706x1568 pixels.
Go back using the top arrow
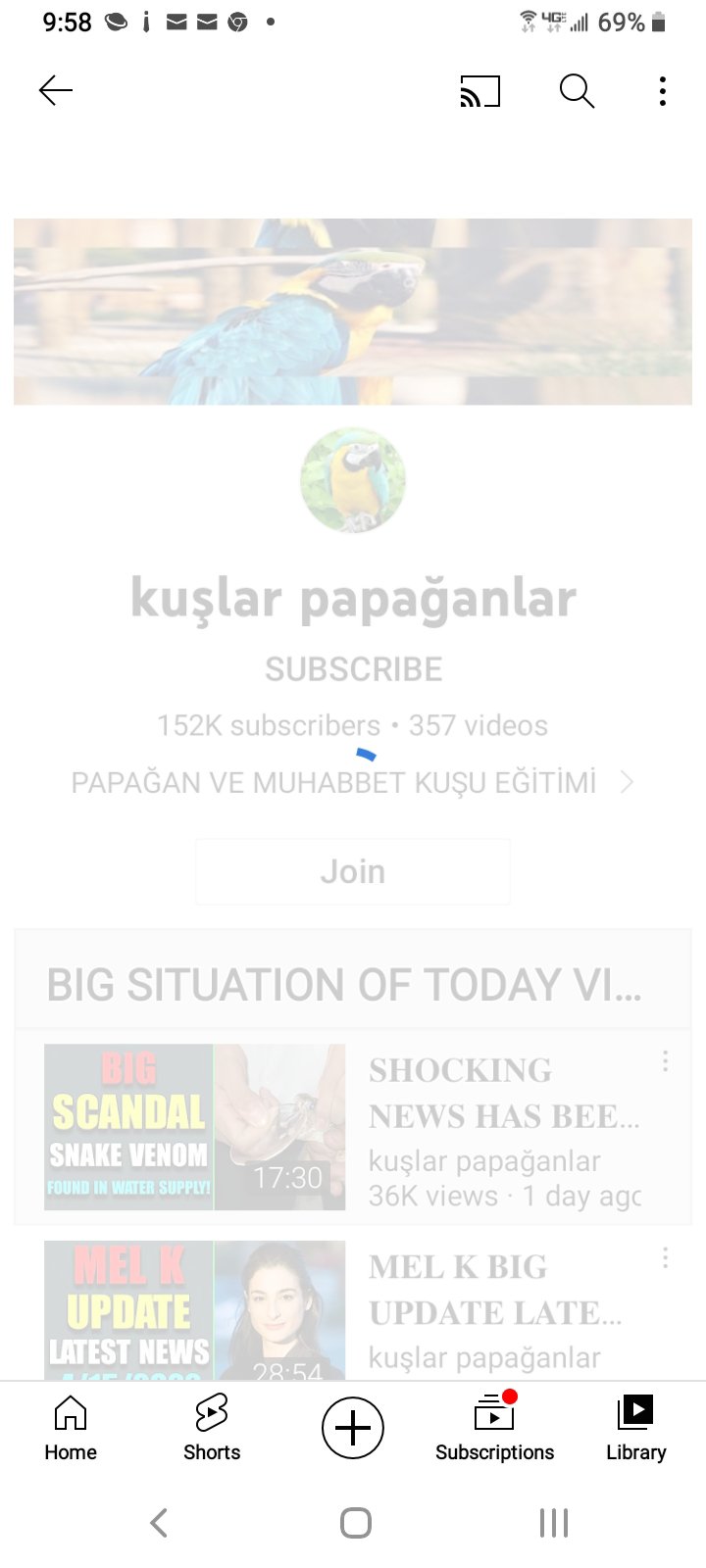pos(56,91)
